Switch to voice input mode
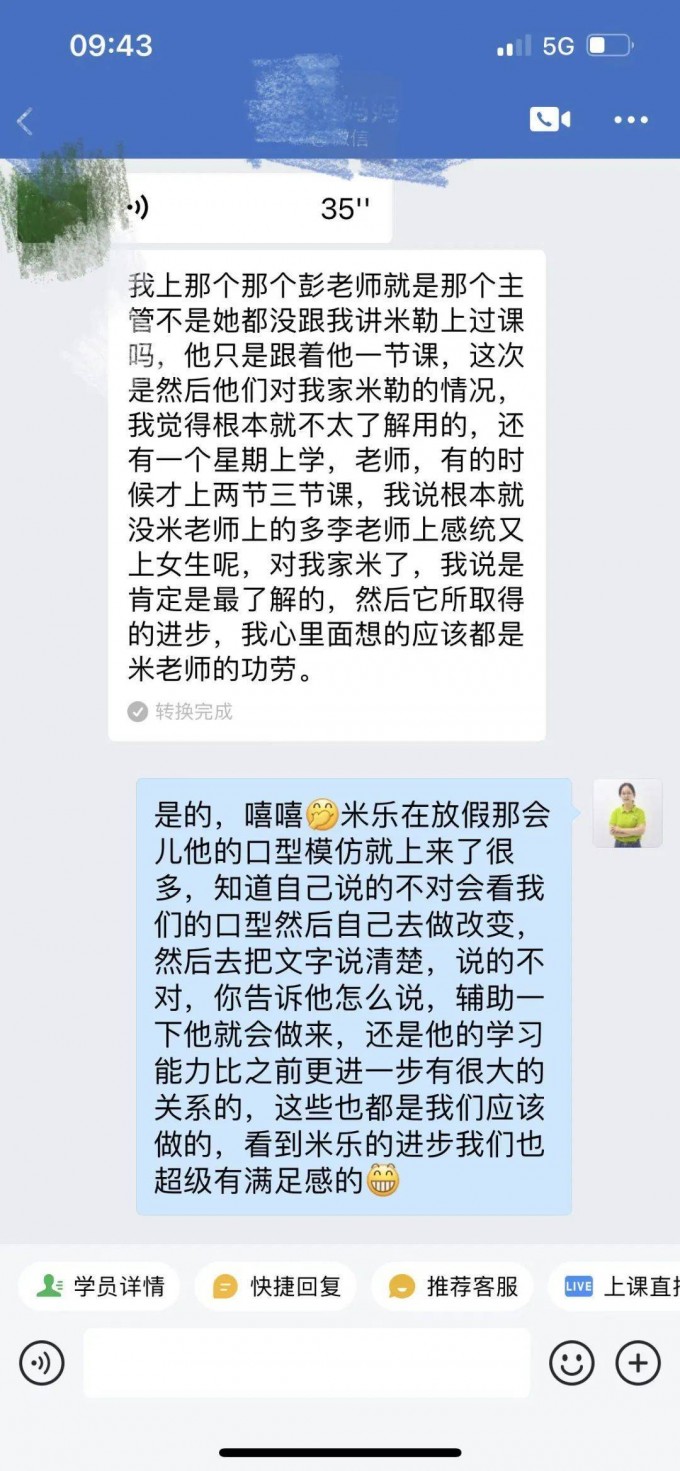Viewport: 680px width, 1471px height. (42, 1363)
